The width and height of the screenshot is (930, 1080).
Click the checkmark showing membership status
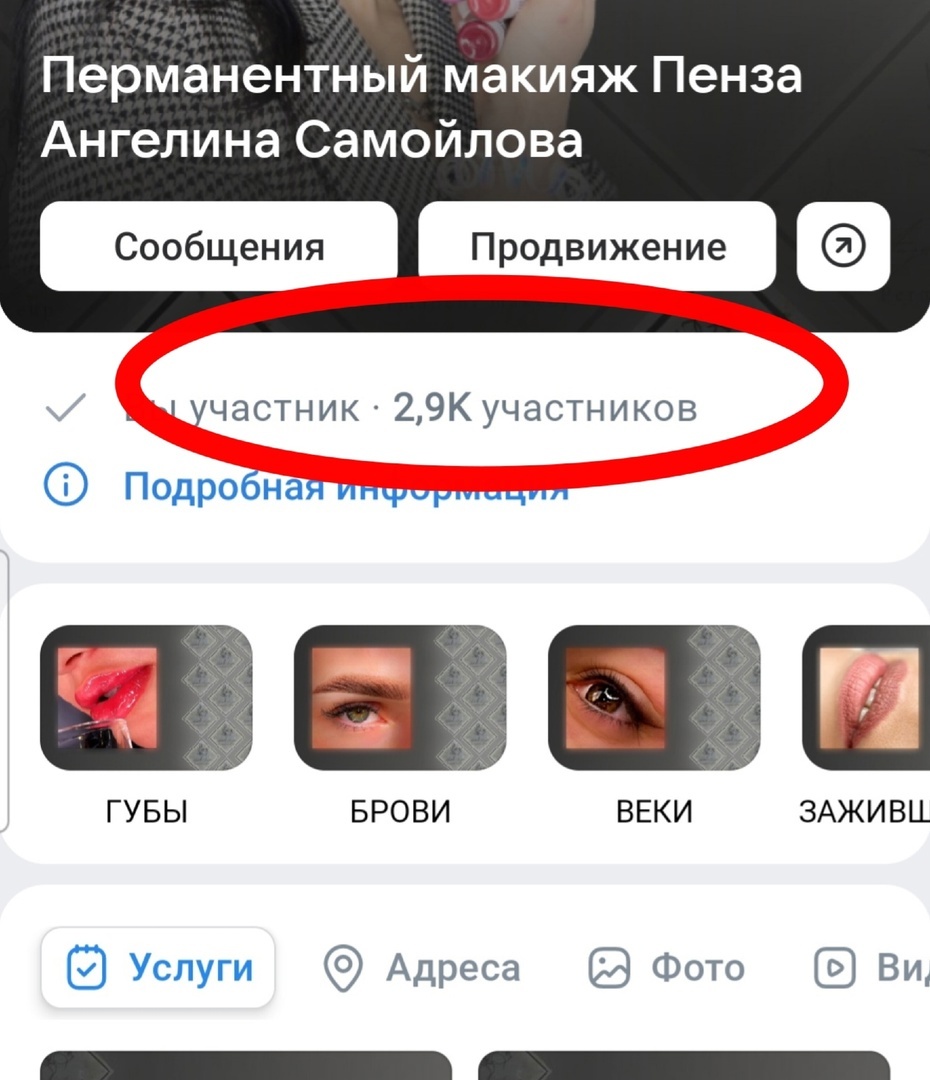click(x=66, y=406)
